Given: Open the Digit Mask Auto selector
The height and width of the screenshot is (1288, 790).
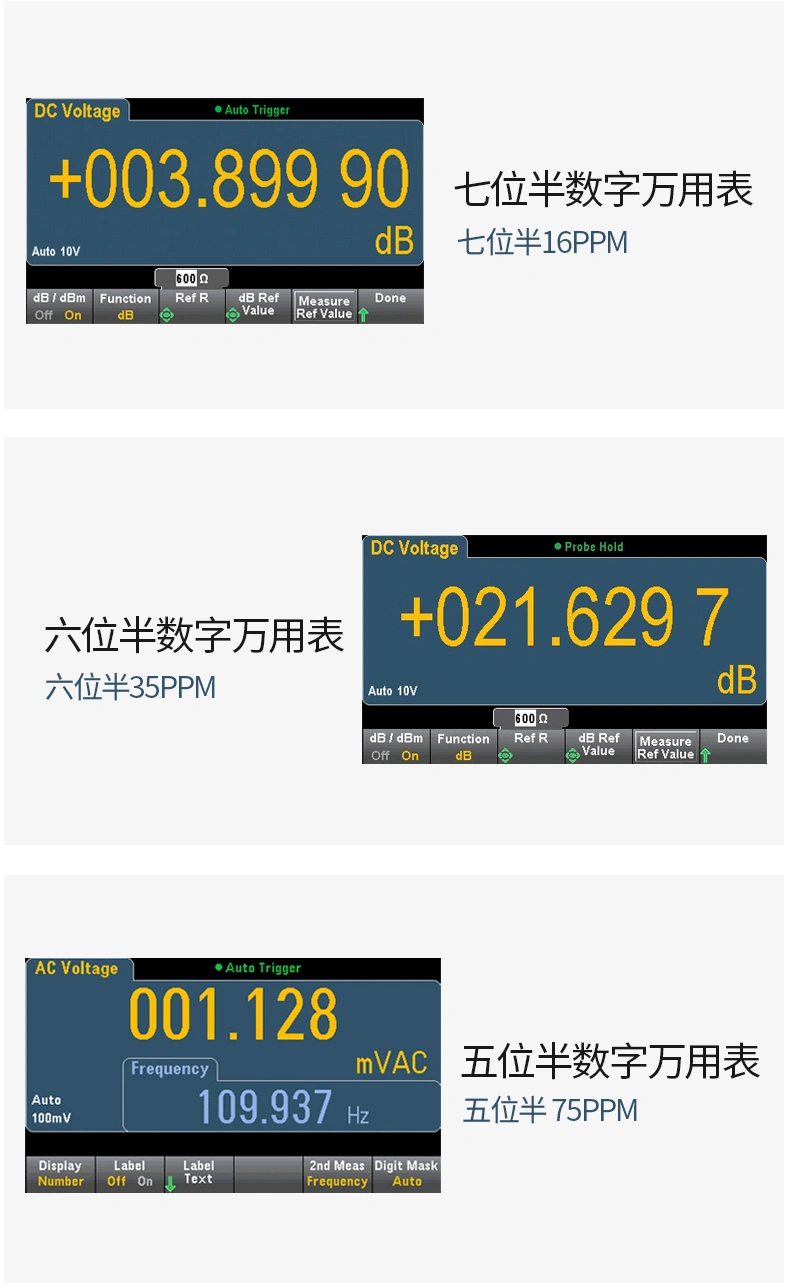Looking at the screenshot, I should click(x=405, y=1174).
